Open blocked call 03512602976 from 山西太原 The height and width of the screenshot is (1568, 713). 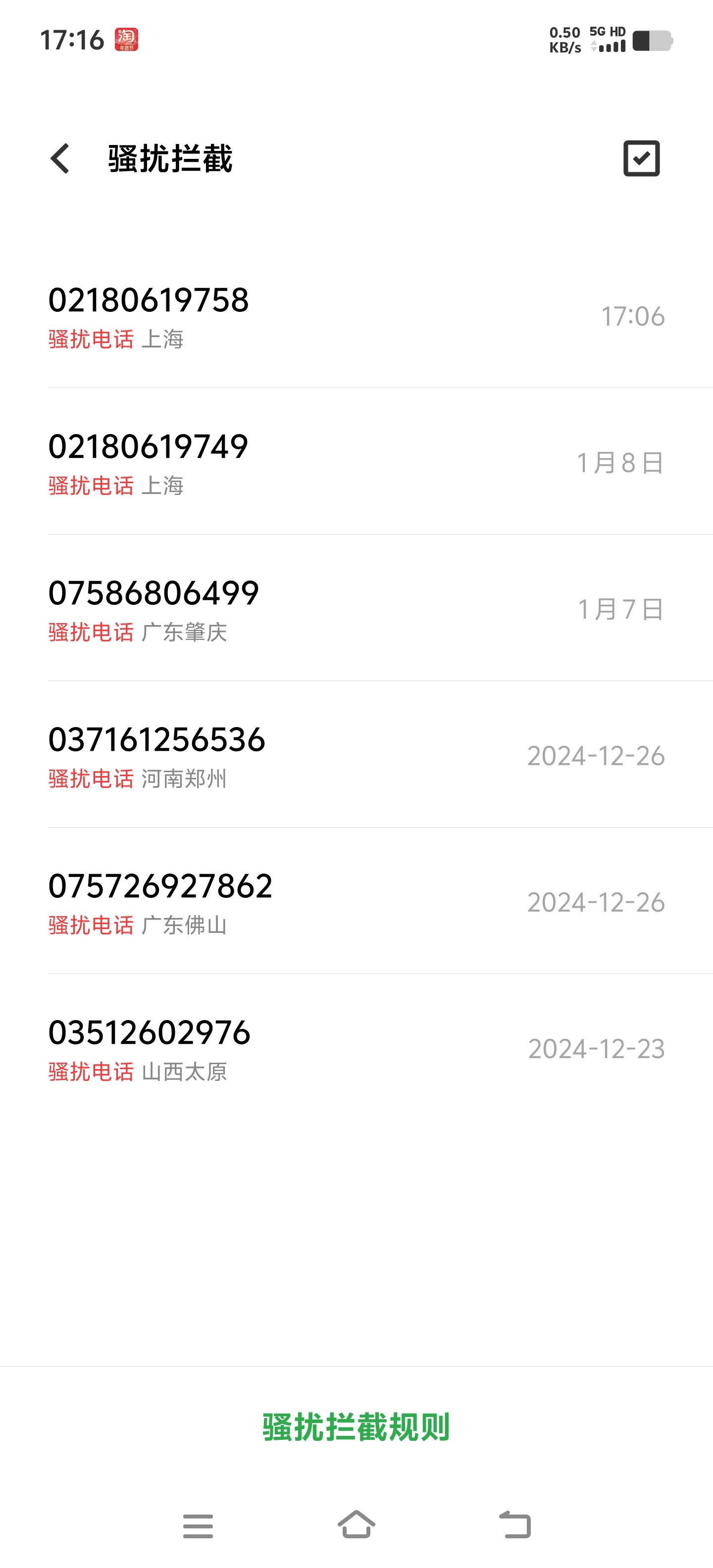pos(356,1048)
